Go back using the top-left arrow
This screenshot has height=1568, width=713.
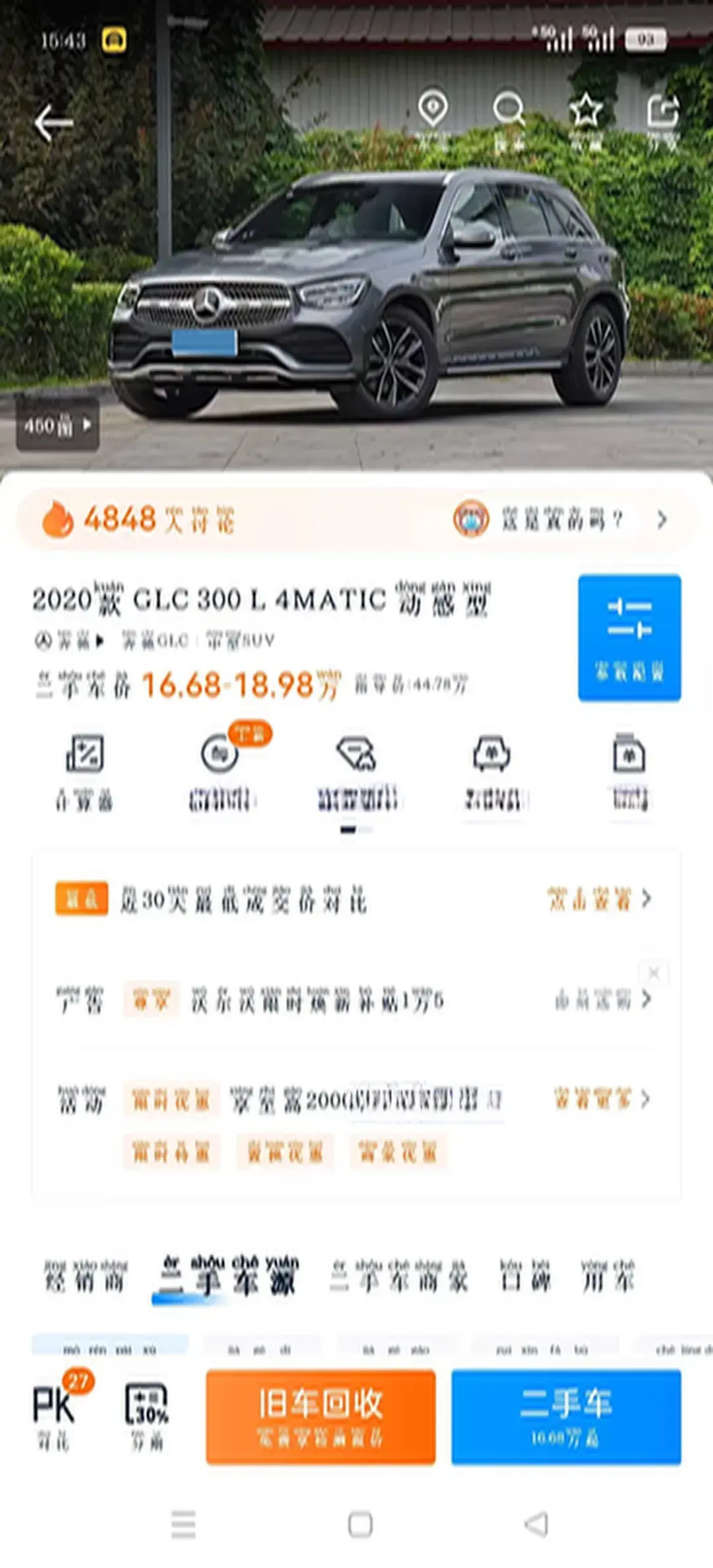click(53, 123)
